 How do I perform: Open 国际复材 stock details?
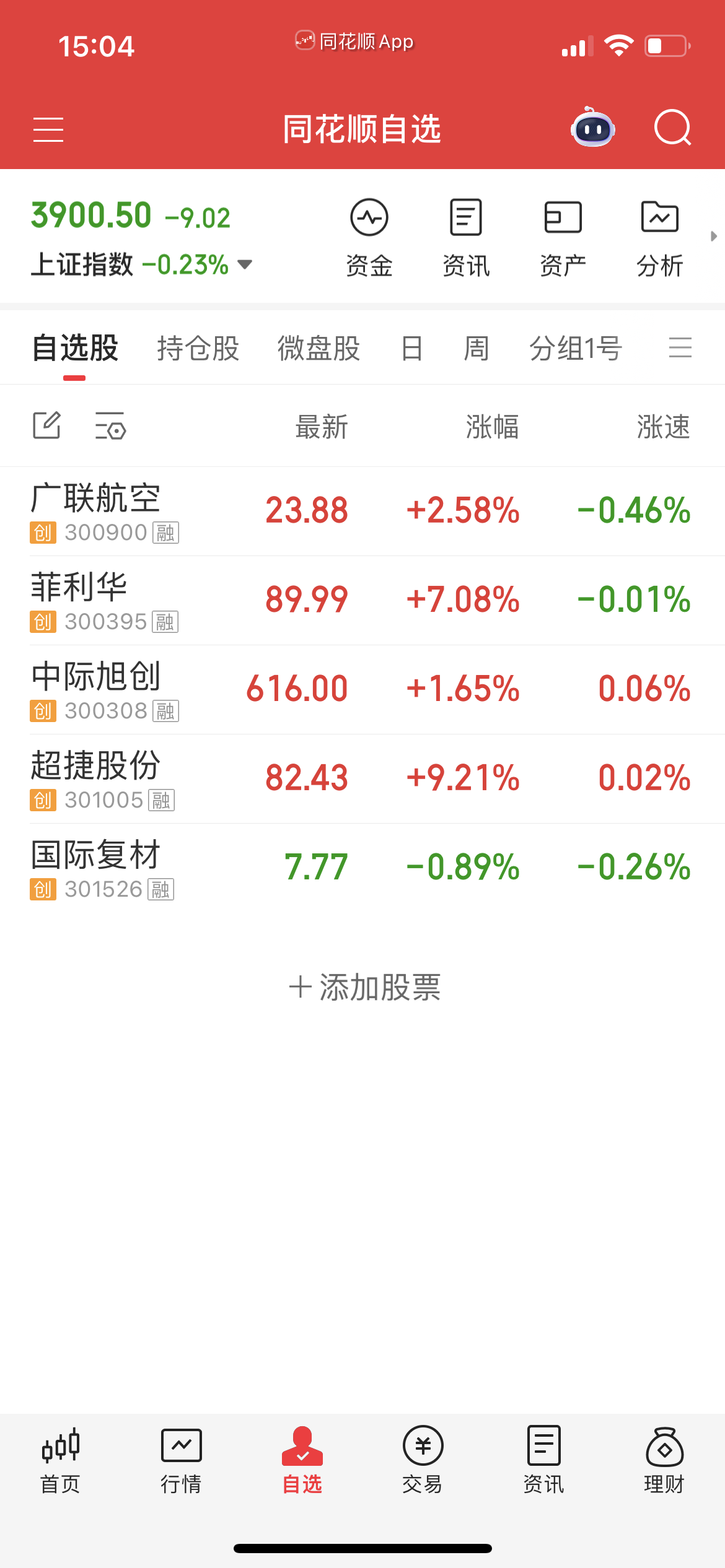click(96, 868)
